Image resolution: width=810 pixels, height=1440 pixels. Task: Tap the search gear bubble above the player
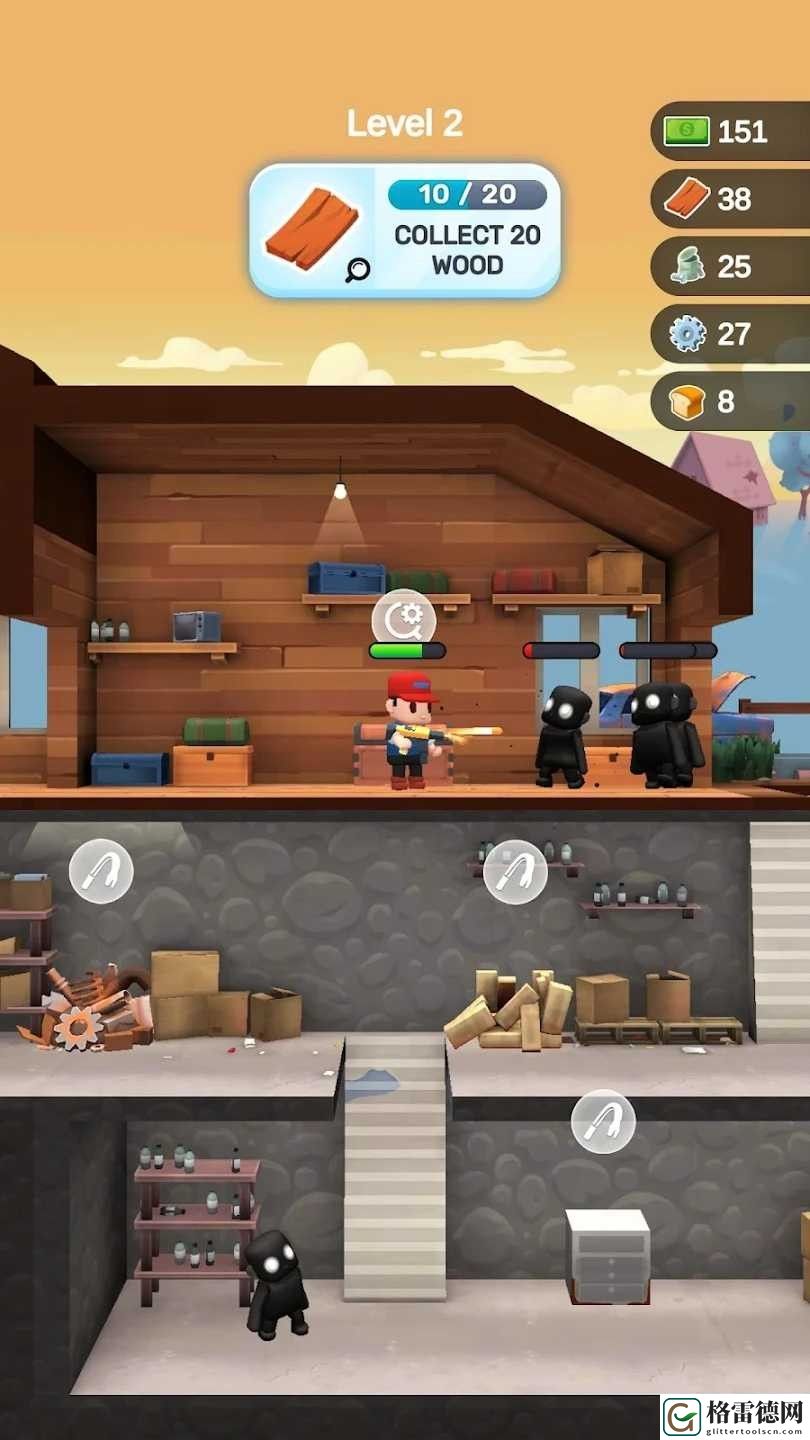(x=404, y=622)
